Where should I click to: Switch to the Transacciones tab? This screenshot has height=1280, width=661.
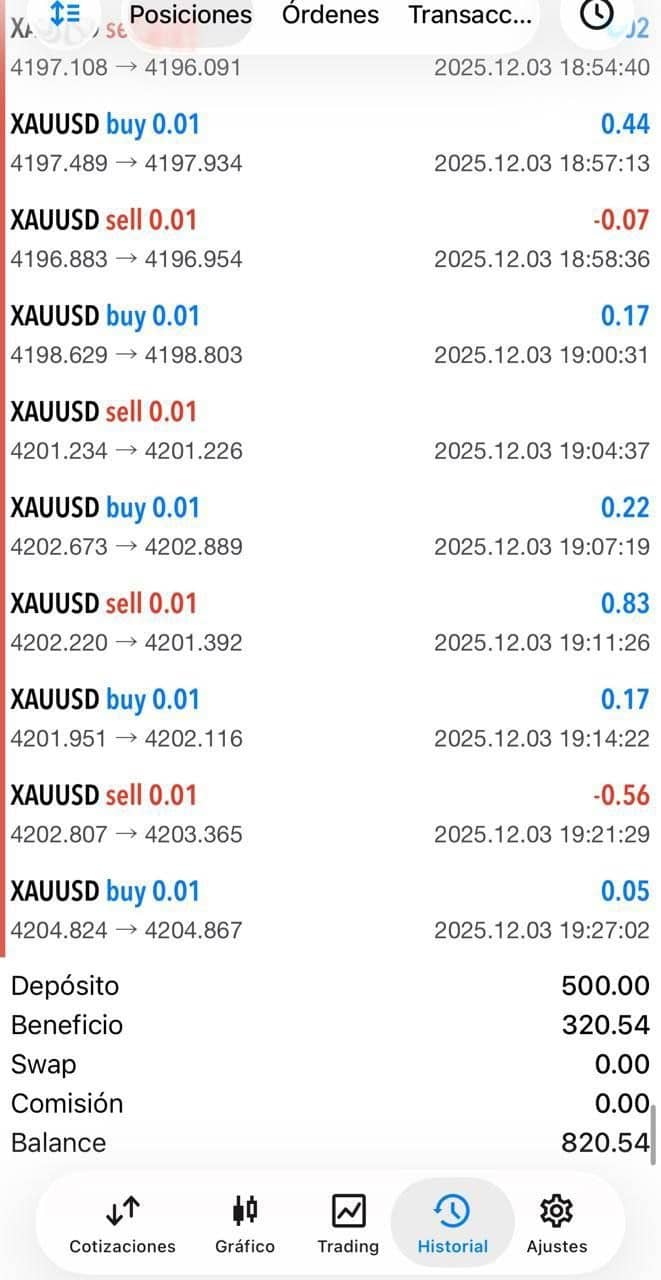click(470, 15)
